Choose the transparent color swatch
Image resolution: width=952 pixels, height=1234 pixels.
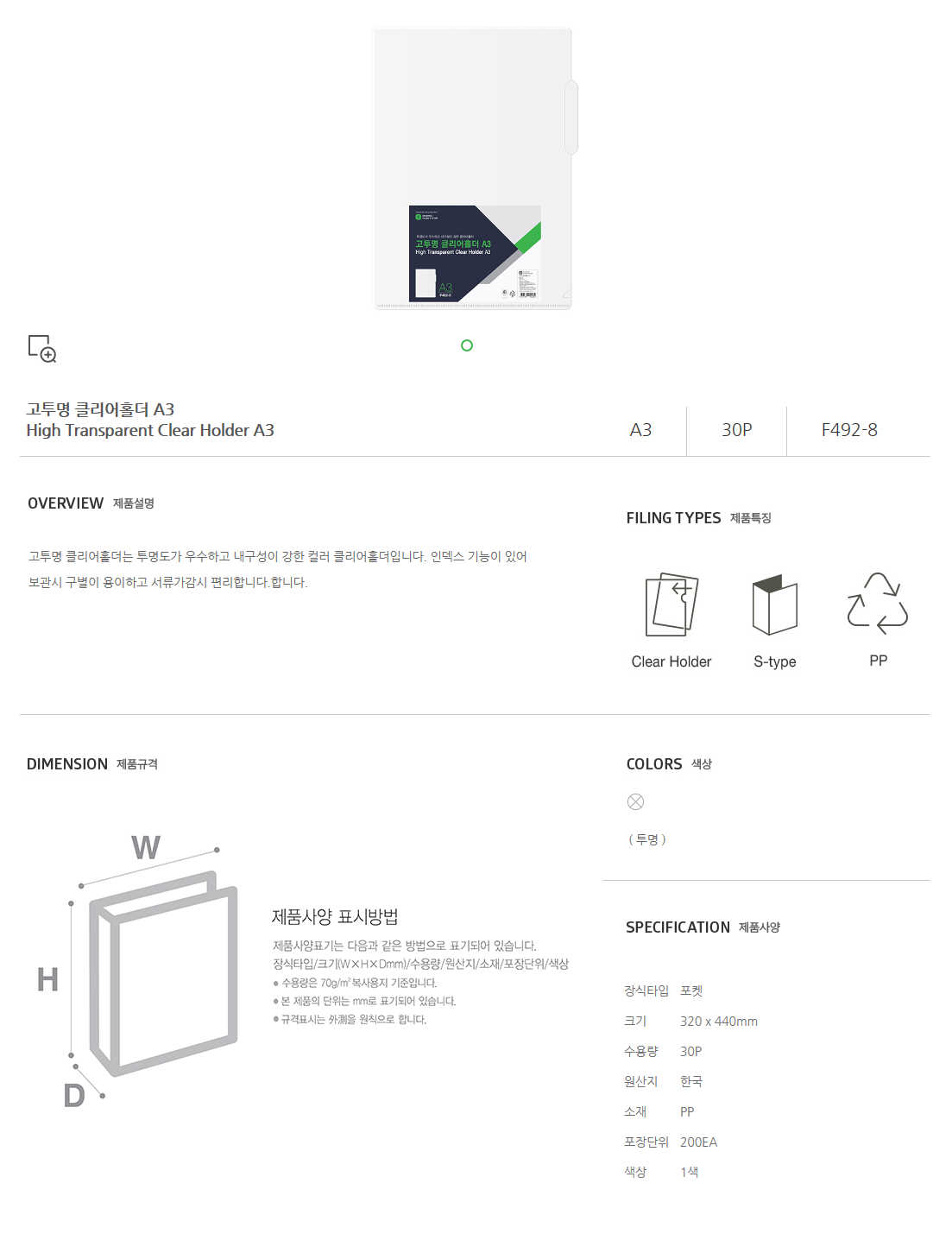click(x=635, y=802)
